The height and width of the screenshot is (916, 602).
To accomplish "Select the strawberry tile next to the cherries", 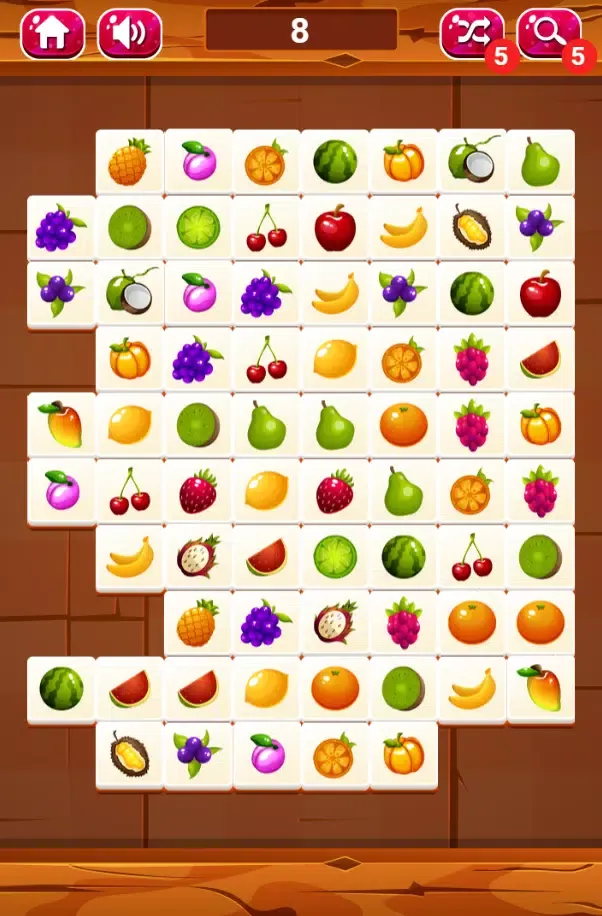I will point(198,491).
